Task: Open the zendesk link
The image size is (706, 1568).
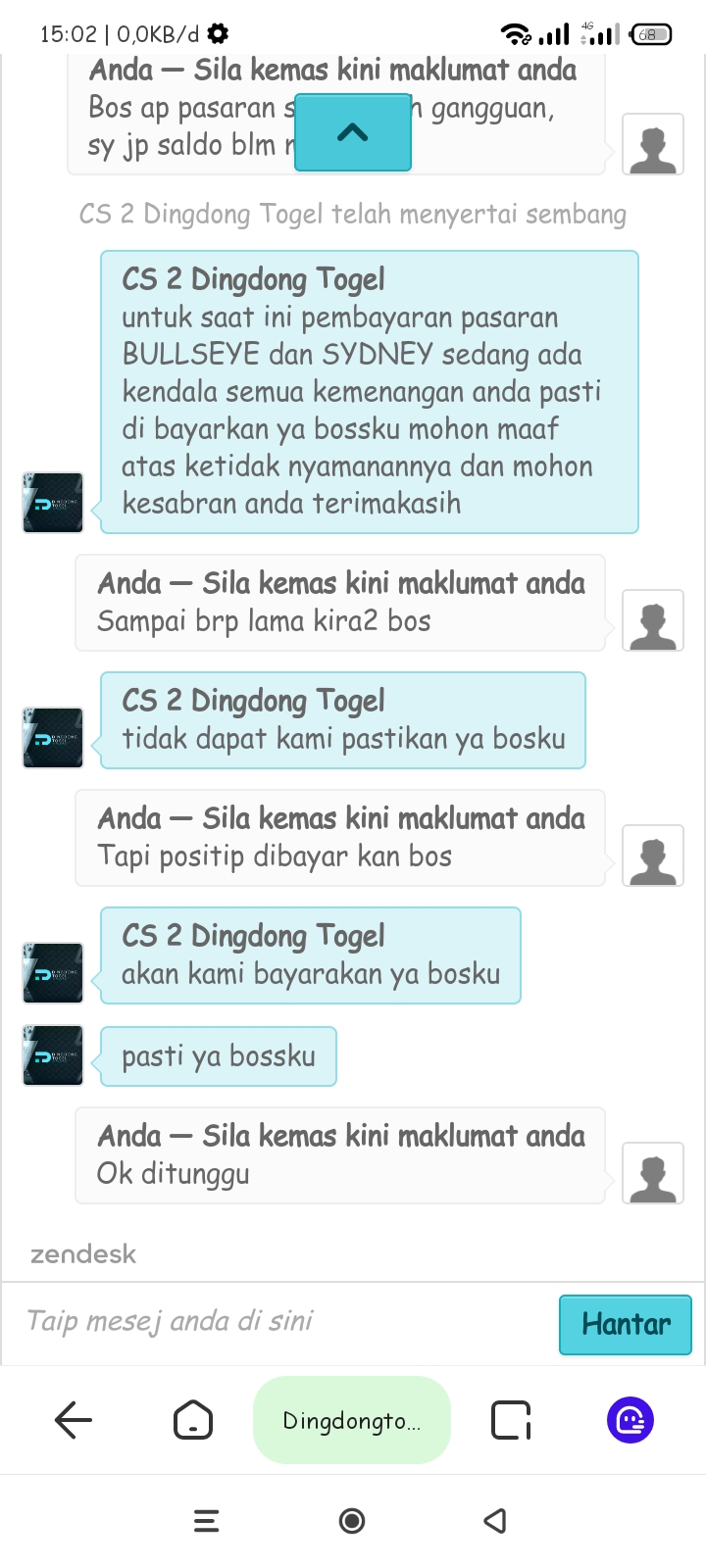Action: 83,1254
